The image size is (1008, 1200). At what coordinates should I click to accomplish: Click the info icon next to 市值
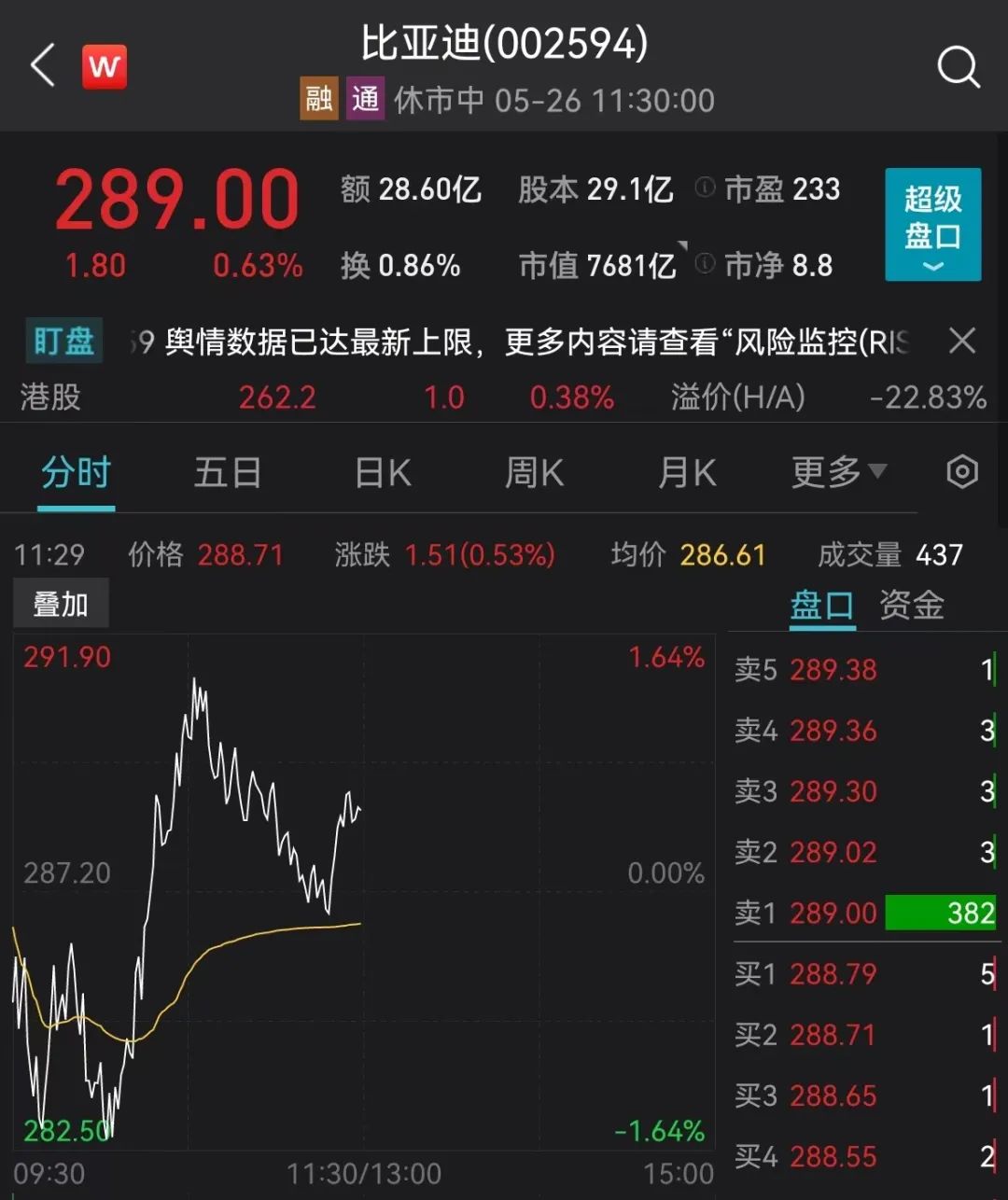[x=705, y=264]
